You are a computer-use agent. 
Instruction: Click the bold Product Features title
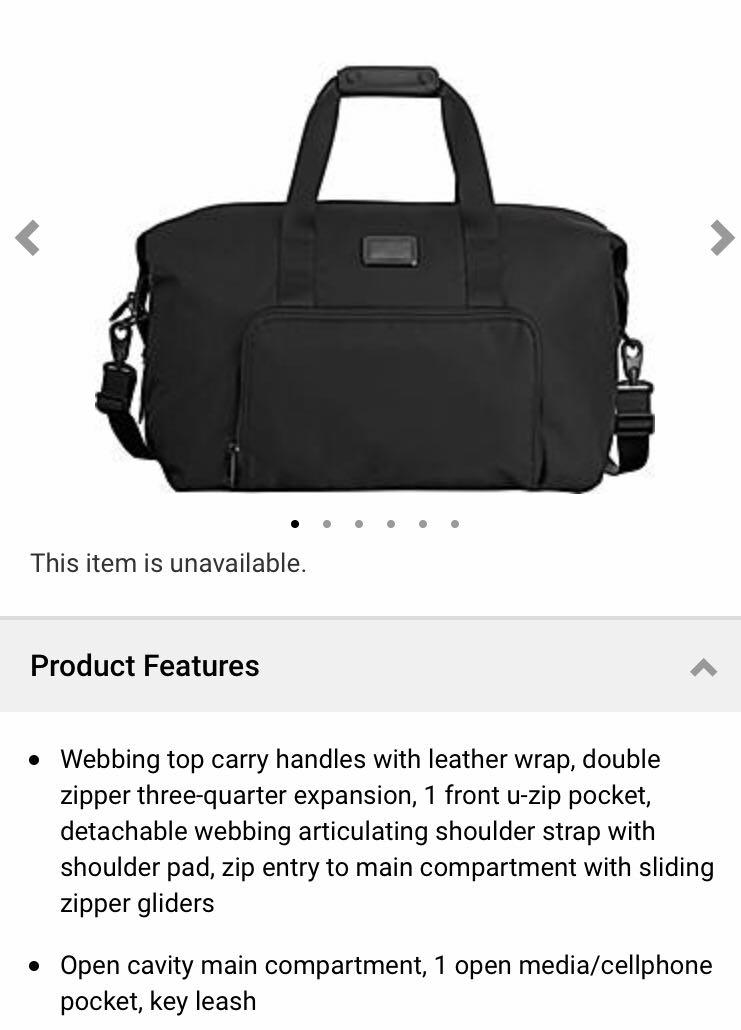[x=144, y=665]
